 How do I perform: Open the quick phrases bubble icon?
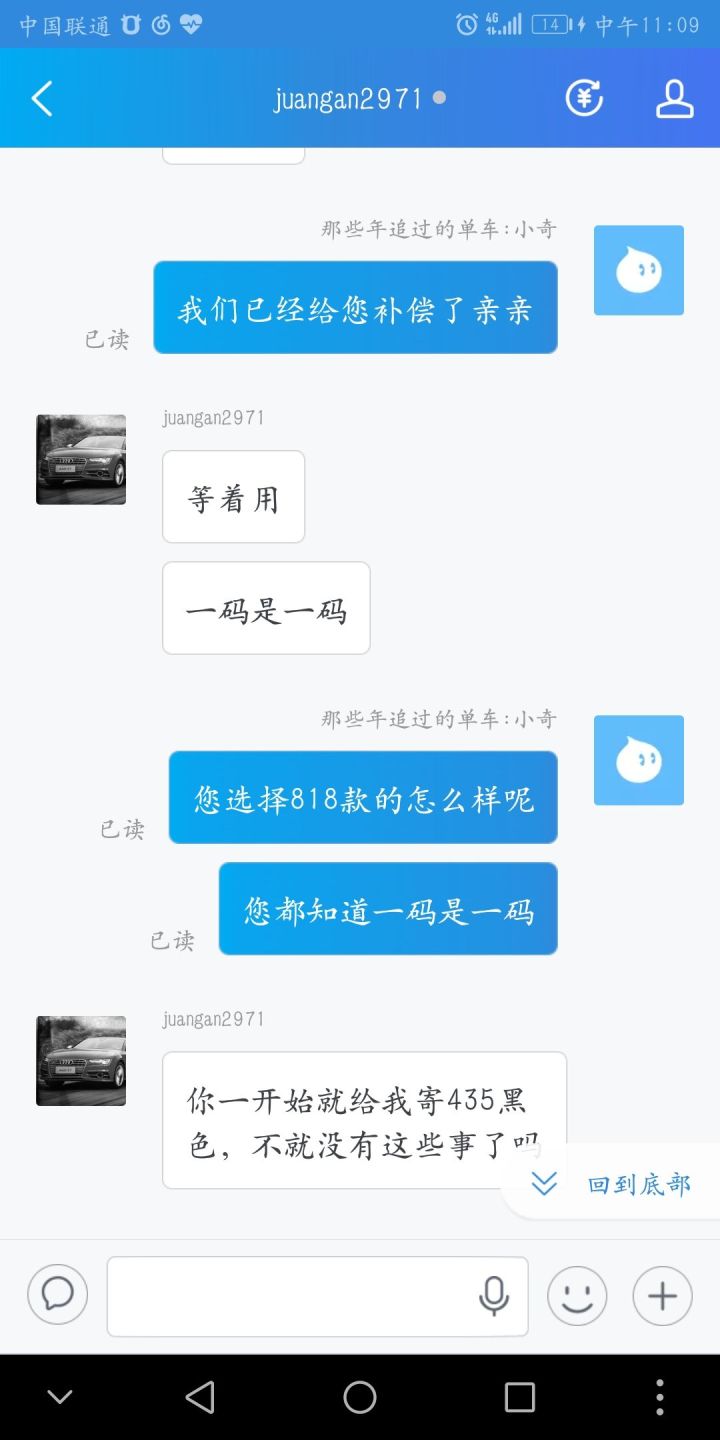[x=57, y=1295]
